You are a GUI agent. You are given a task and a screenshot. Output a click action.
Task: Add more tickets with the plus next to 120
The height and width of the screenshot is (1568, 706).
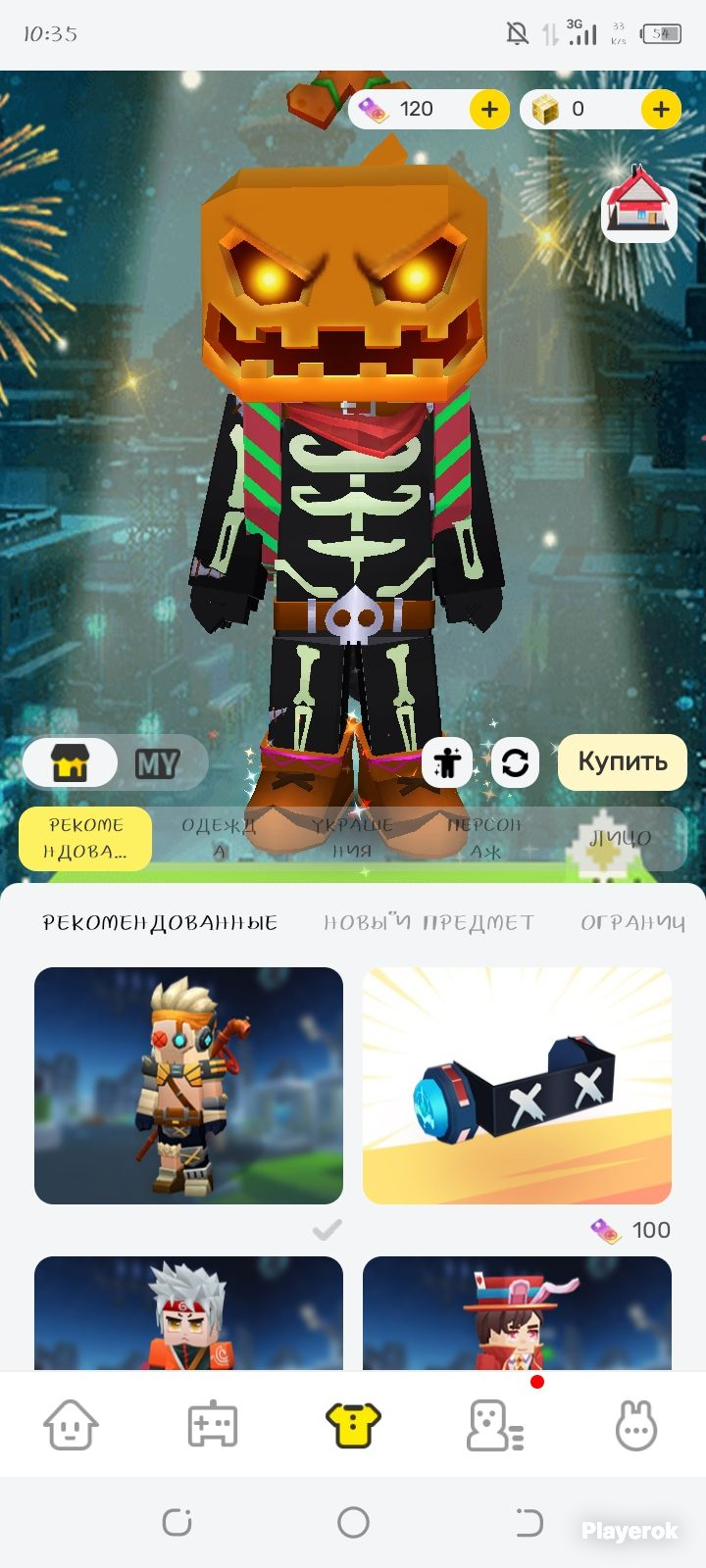click(x=489, y=109)
